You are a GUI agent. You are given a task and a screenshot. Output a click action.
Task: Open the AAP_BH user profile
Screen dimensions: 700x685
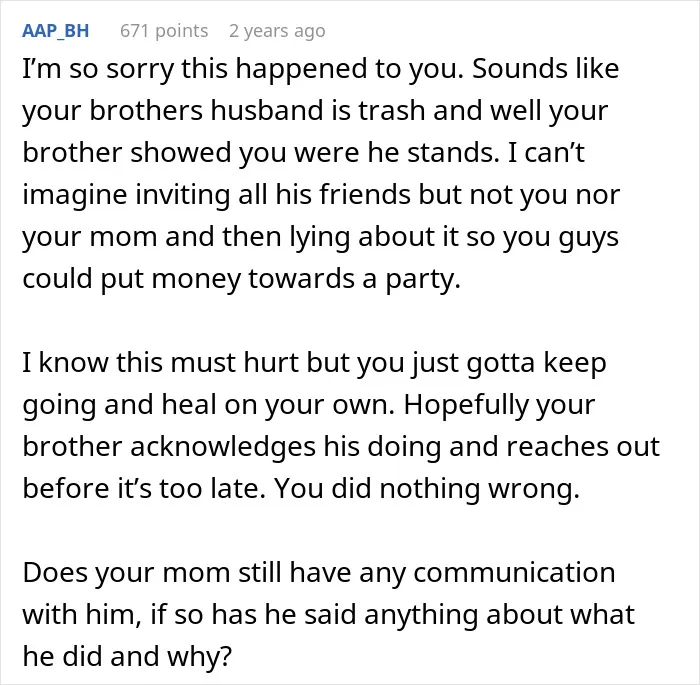click(x=56, y=31)
